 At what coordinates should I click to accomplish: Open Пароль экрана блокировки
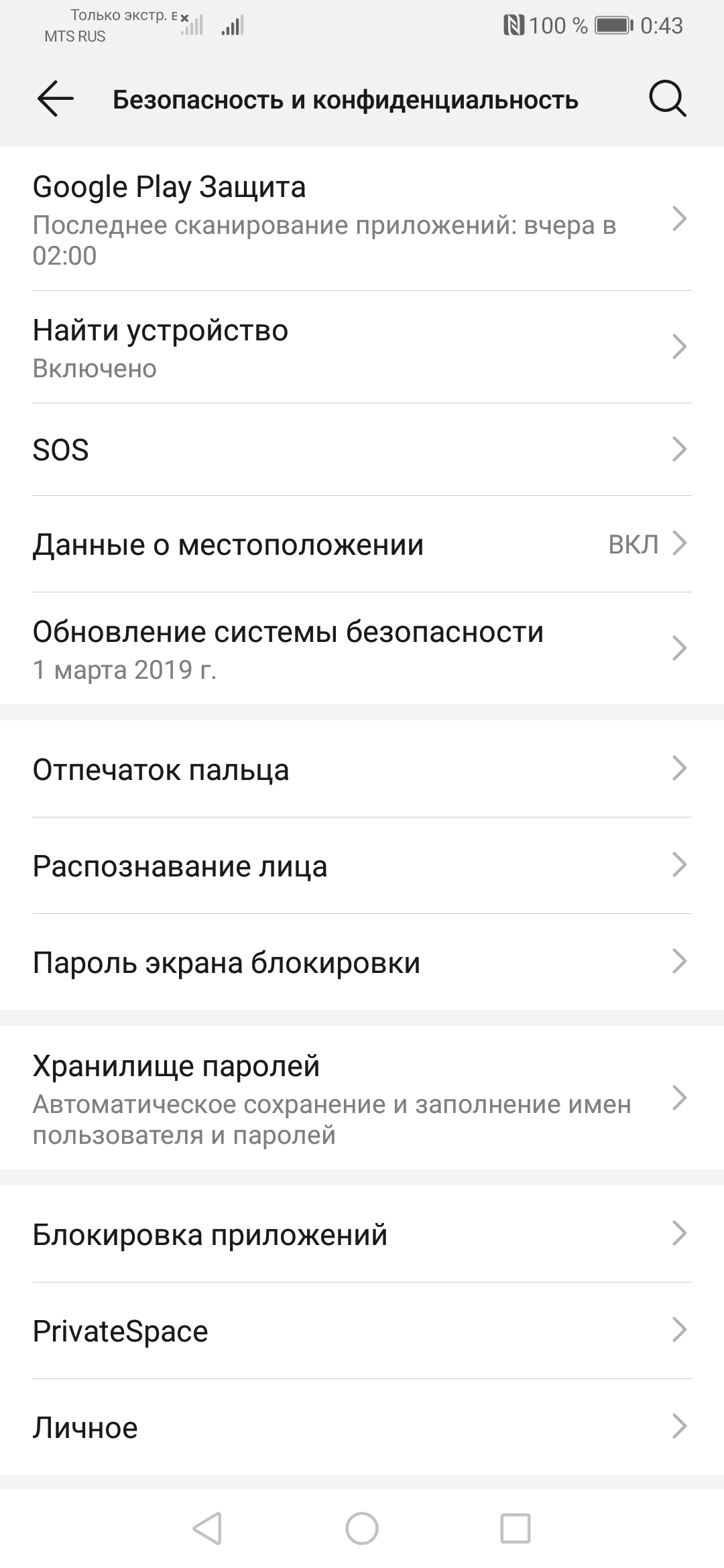[x=362, y=962]
